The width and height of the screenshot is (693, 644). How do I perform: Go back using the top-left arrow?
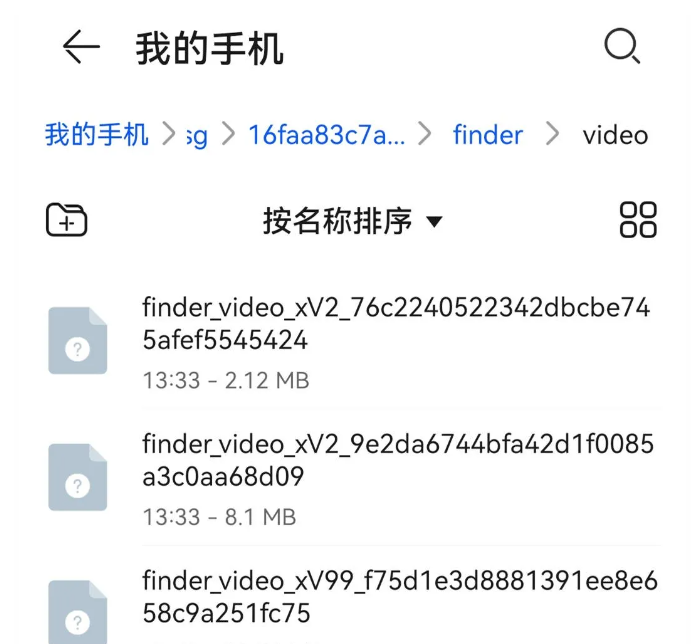pyautogui.click(x=81, y=47)
